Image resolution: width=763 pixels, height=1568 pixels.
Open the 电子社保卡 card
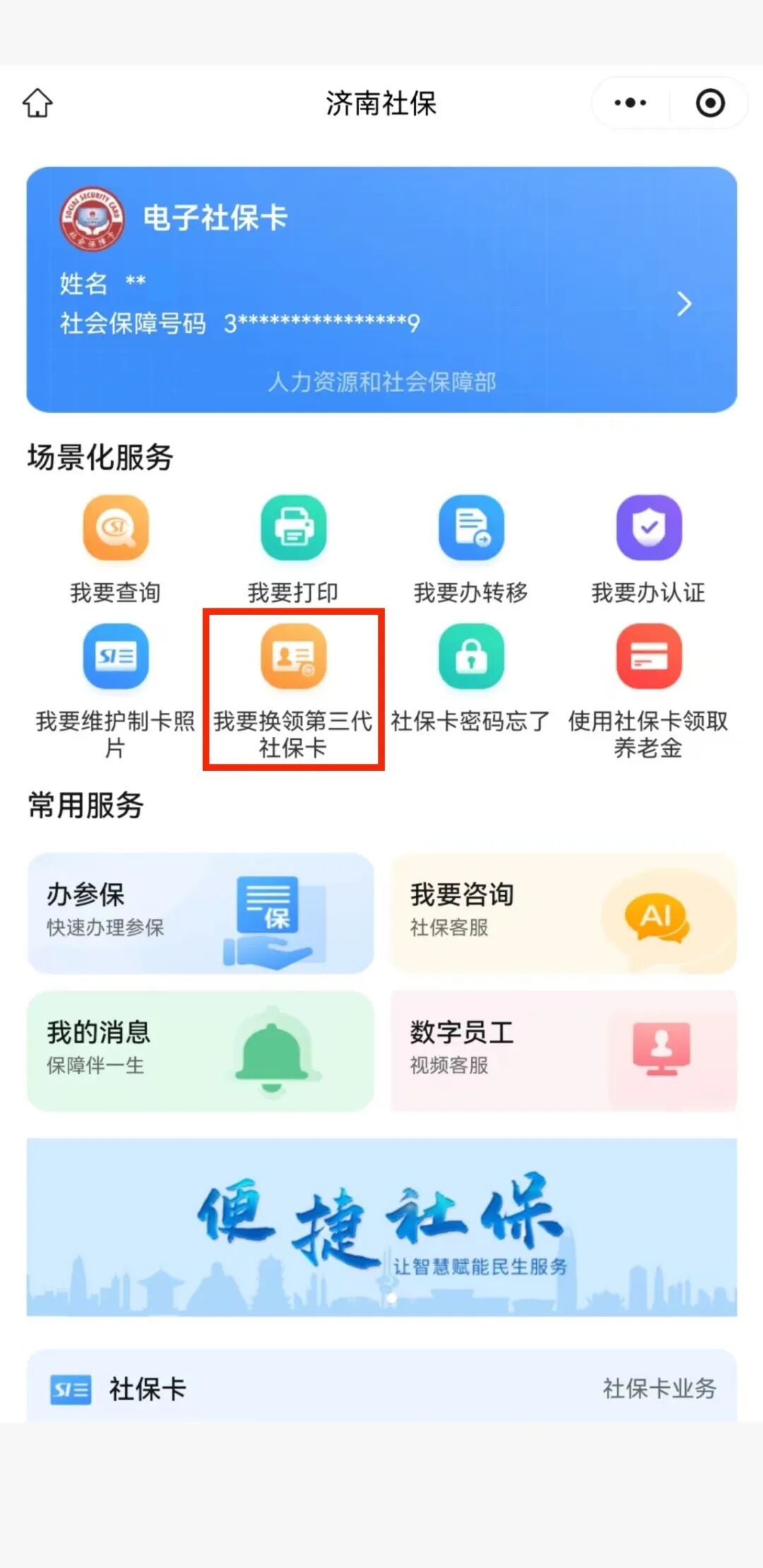tap(381, 290)
